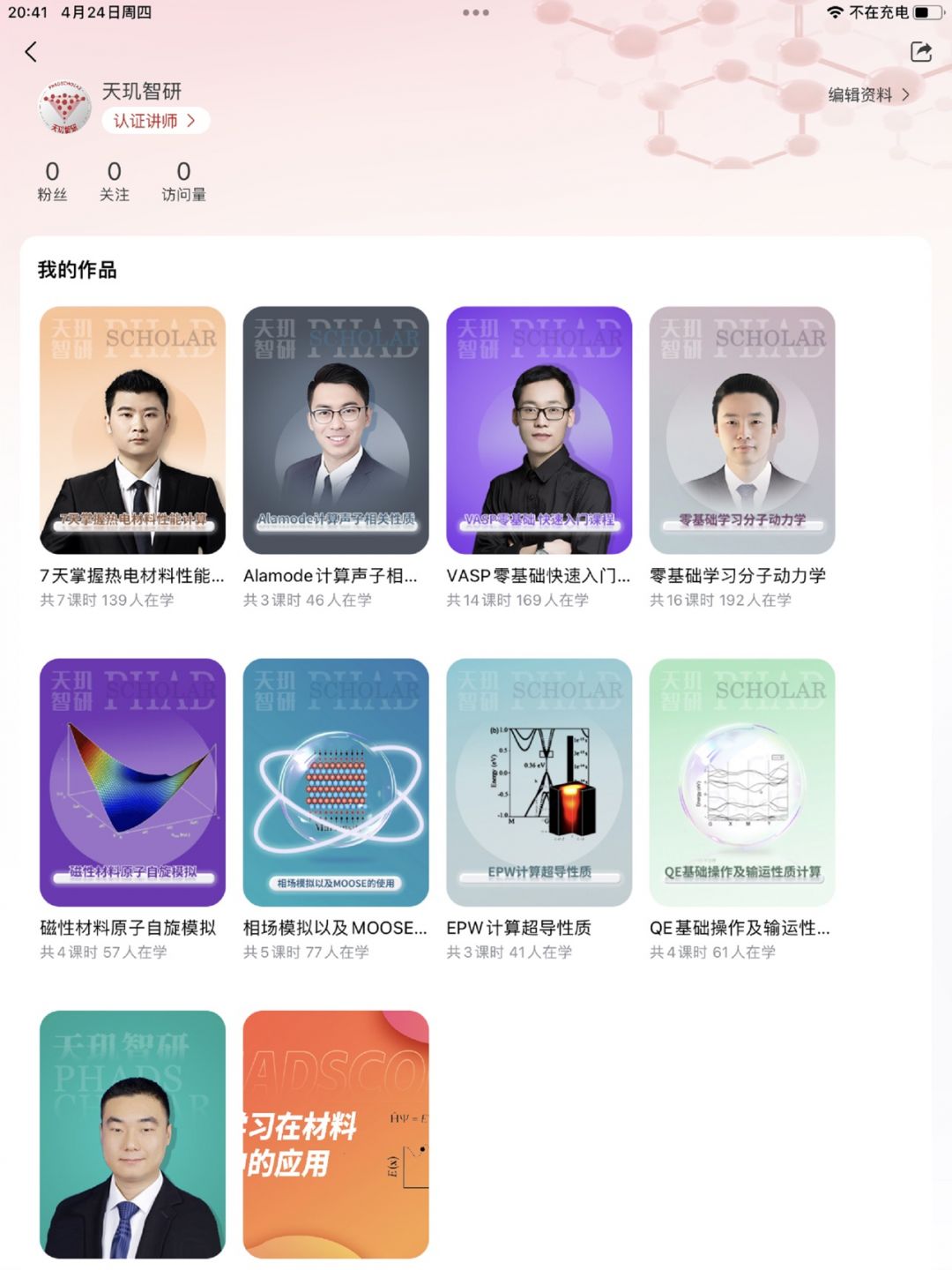View the 相场模拟以及MOOSE course

click(336, 782)
